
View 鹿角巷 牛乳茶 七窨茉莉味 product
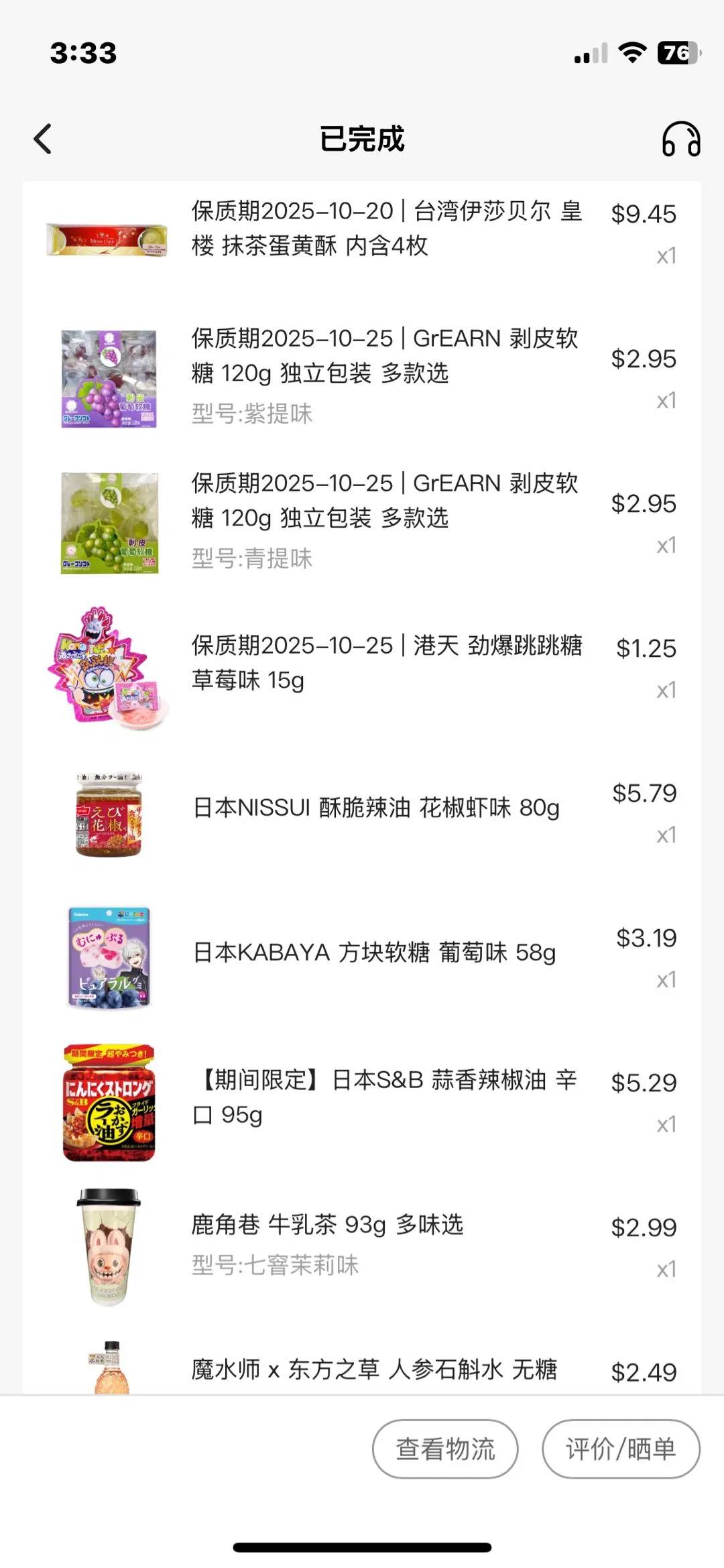click(x=327, y=1225)
